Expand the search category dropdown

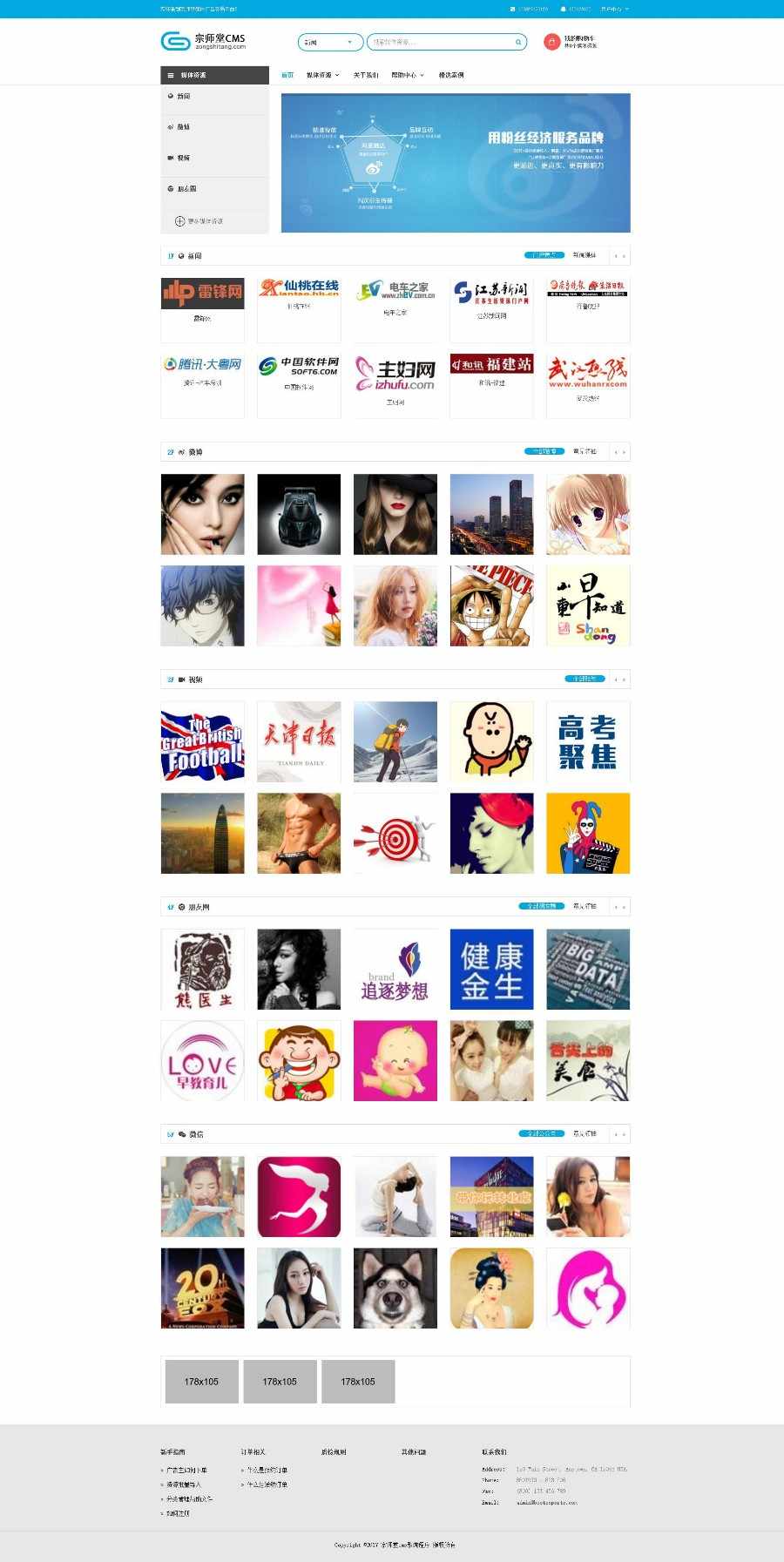coord(330,42)
